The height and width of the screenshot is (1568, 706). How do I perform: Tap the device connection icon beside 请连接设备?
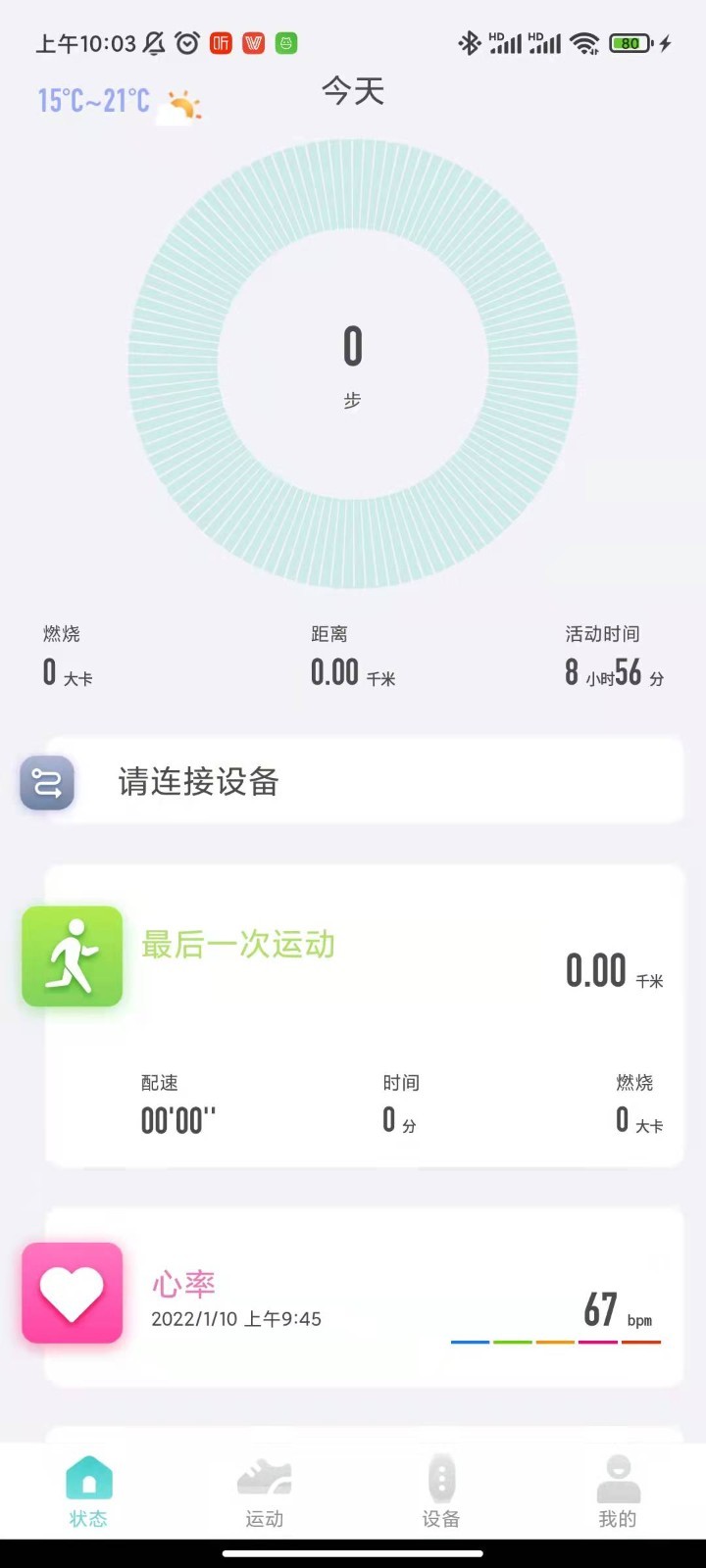click(46, 783)
